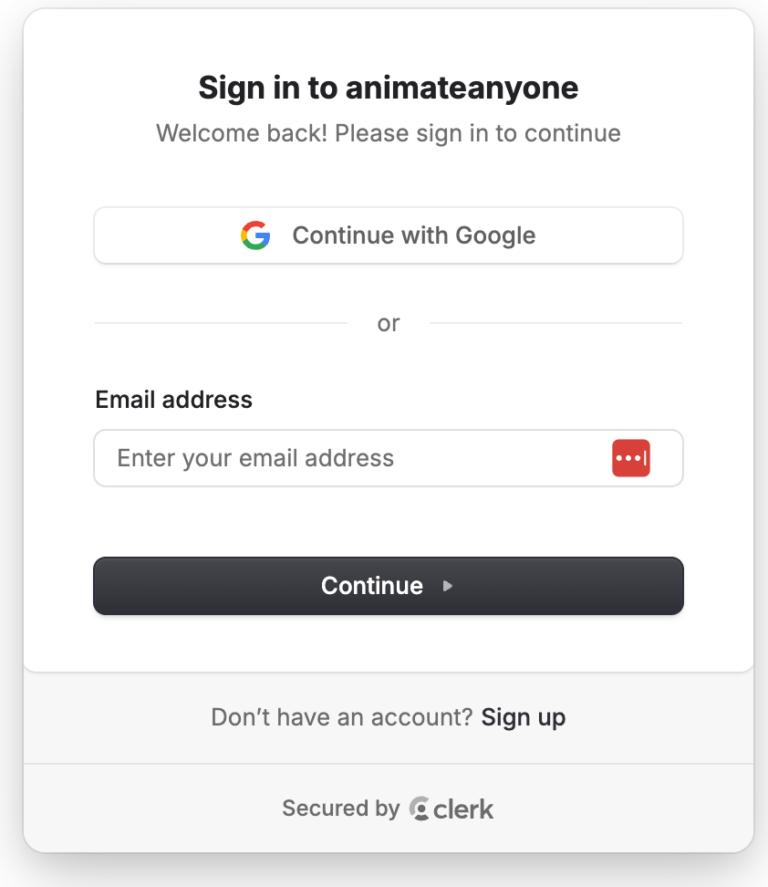Select the Welcome back subtitle text
Viewport: 768px width, 887px height.
[x=388, y=133]
